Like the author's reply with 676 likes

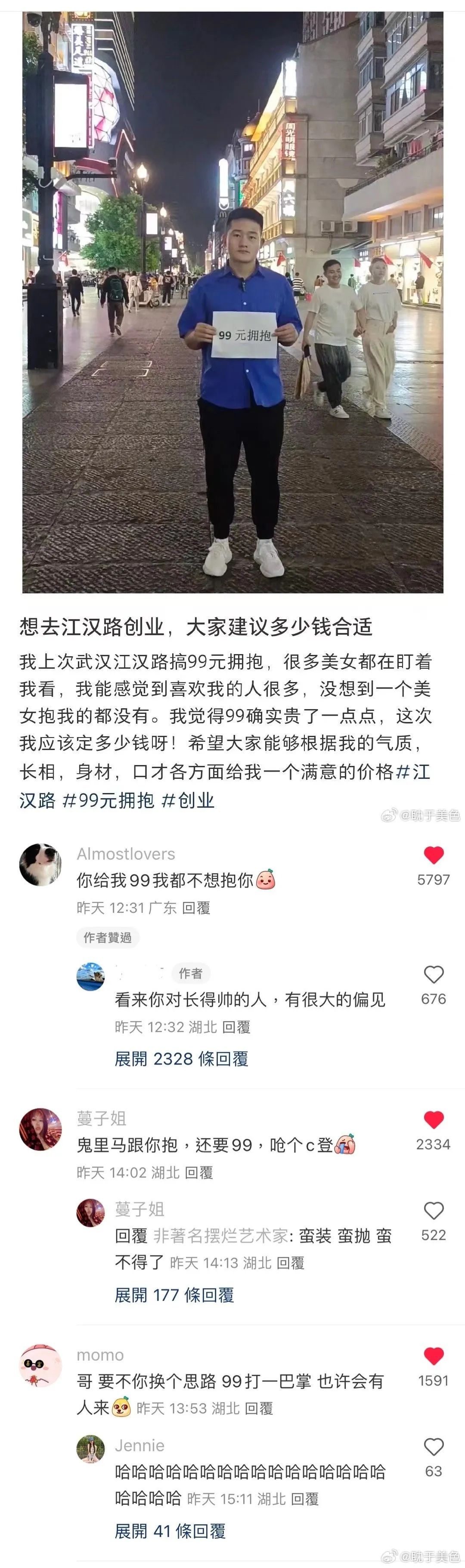click(433, 975)
